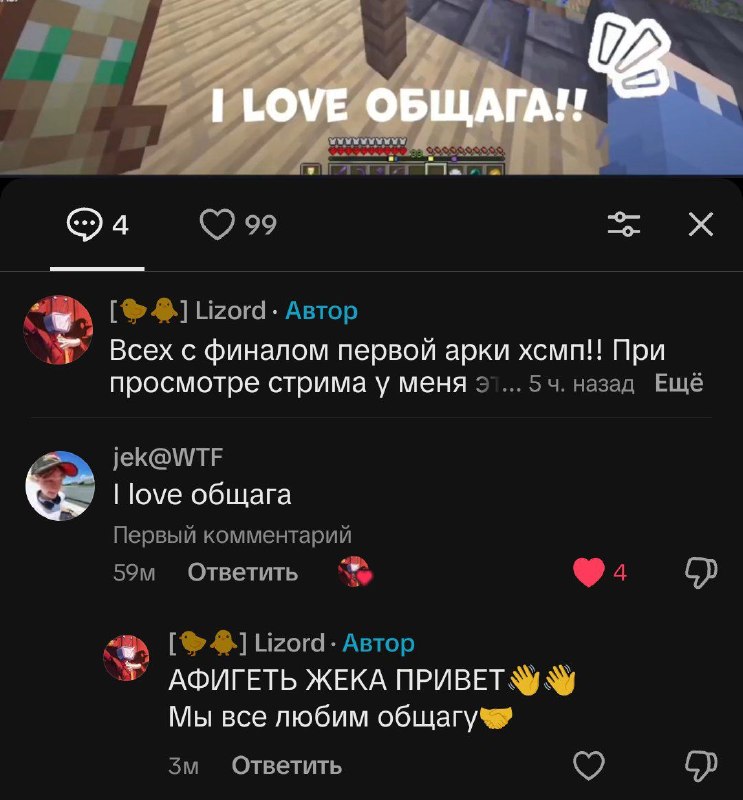Open comment filter settings
The image size is (743, 800).
click(x=624, y=224)
